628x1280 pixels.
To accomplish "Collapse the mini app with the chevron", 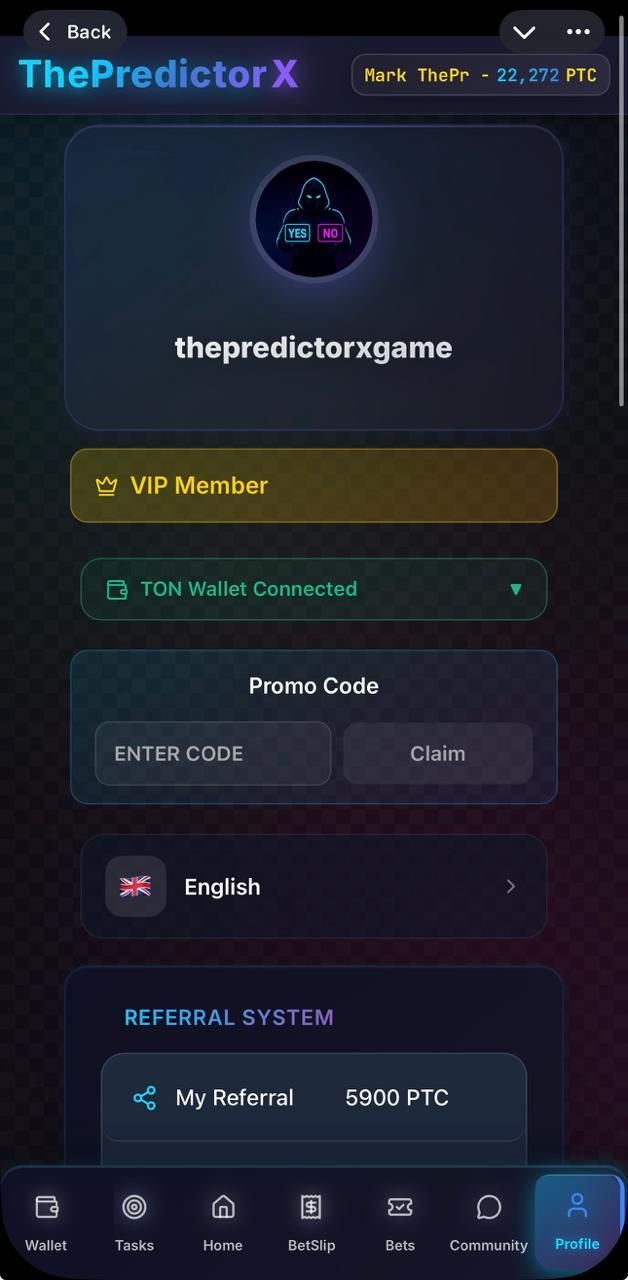I will tap(524, 32).
